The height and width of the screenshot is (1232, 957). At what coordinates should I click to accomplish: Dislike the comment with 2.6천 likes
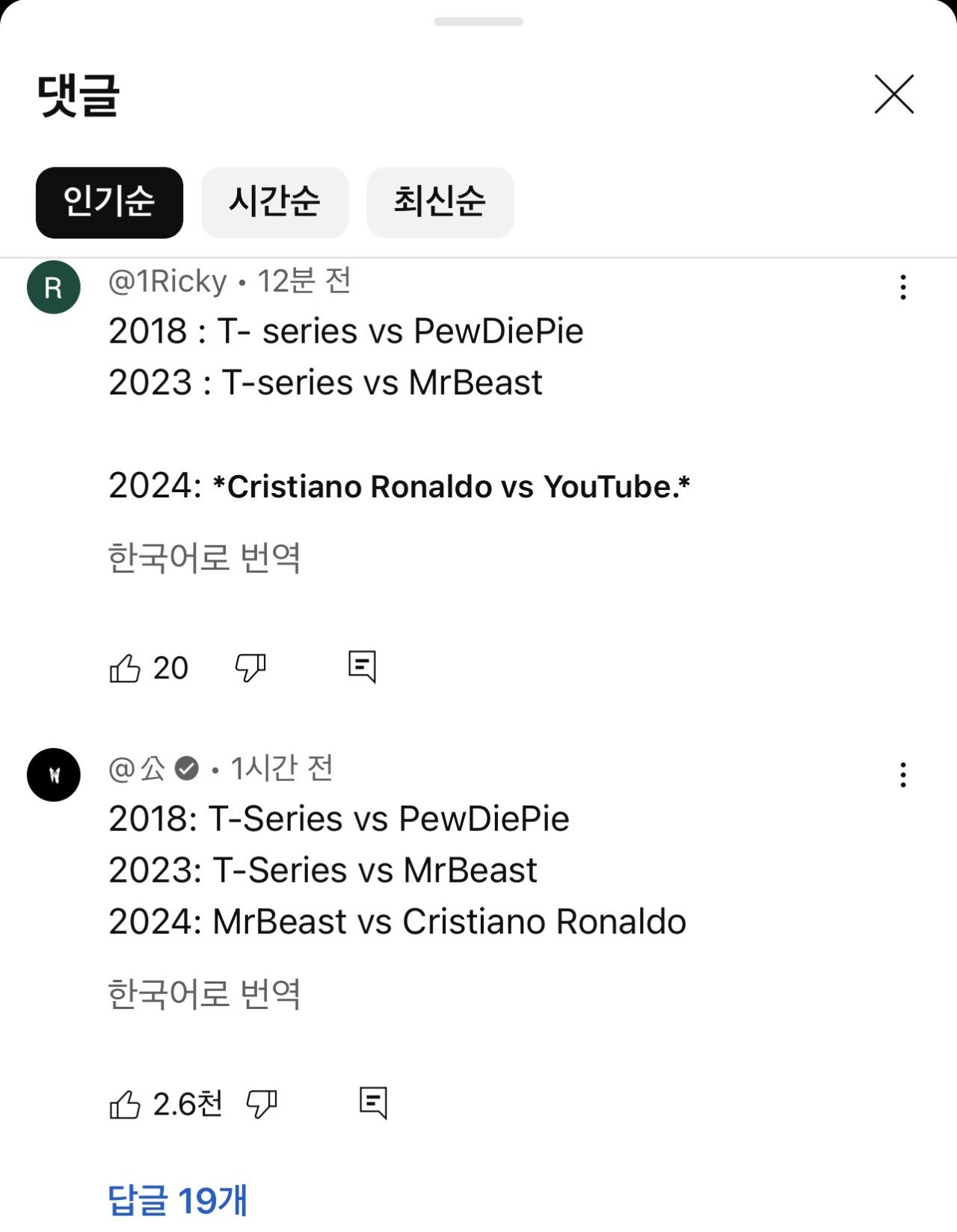262,1104
